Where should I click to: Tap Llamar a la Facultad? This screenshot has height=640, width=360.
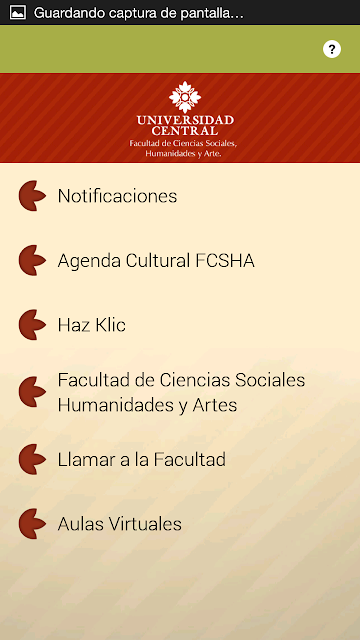tap(180, 460)
